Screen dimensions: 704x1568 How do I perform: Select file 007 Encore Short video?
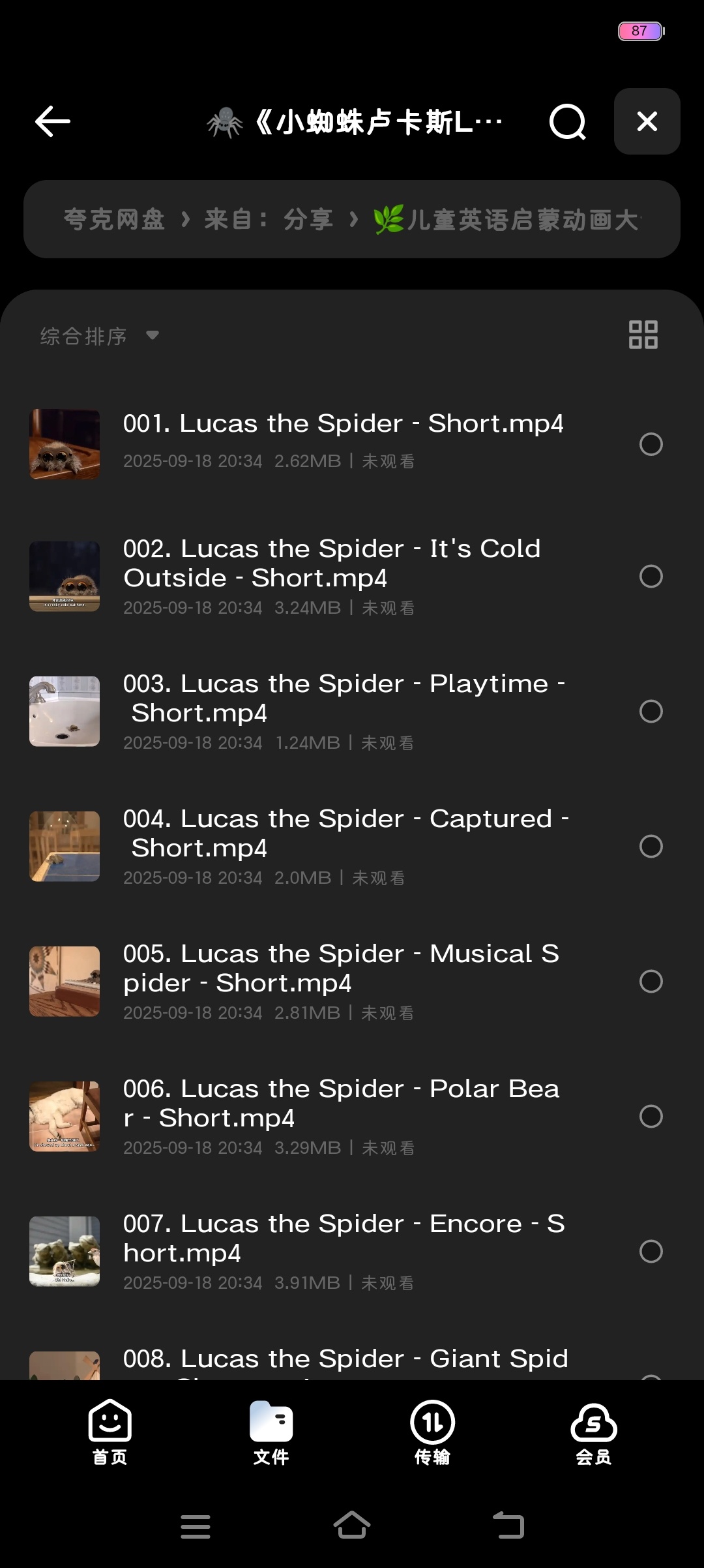[x=651, y=1252]
